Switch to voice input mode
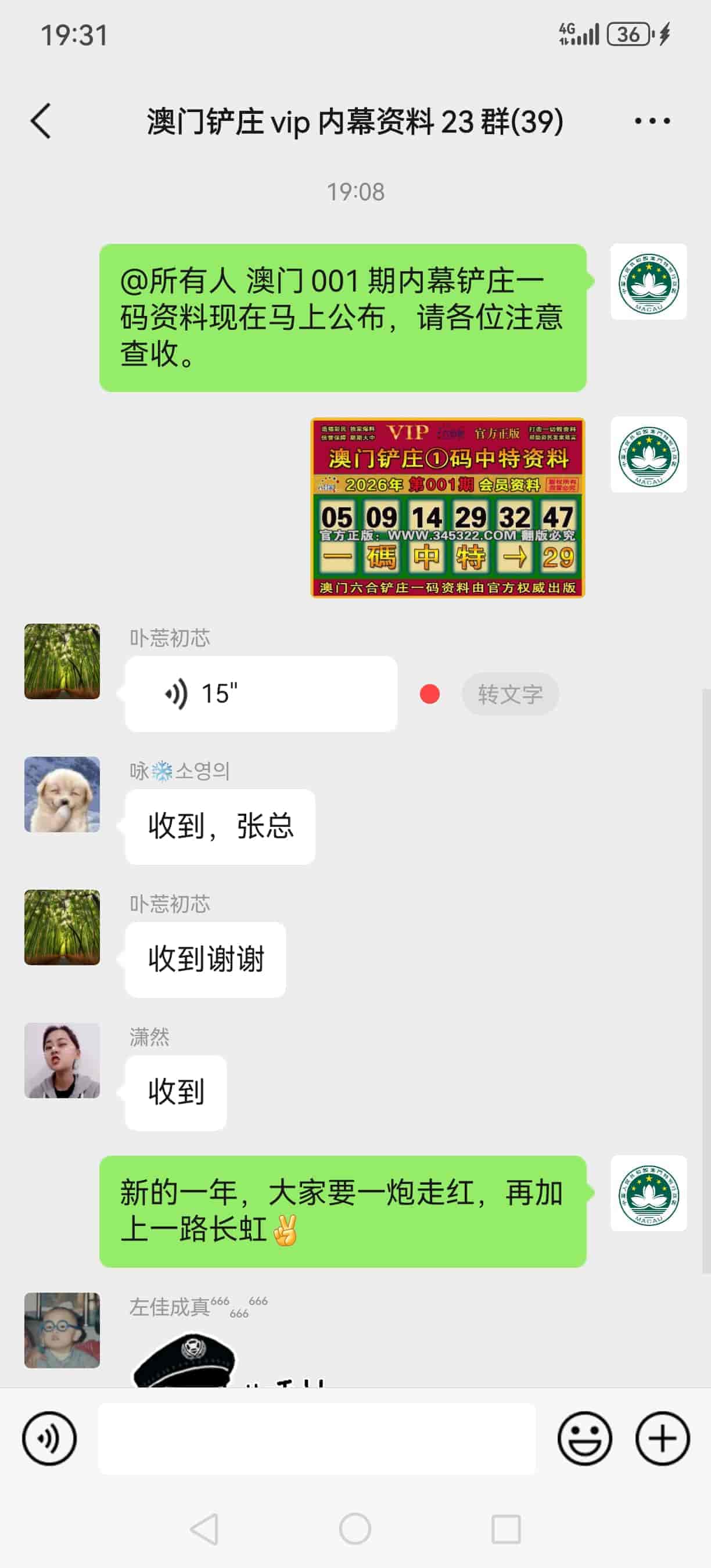Viewport: 711px width, 1568px height. 49,1438
